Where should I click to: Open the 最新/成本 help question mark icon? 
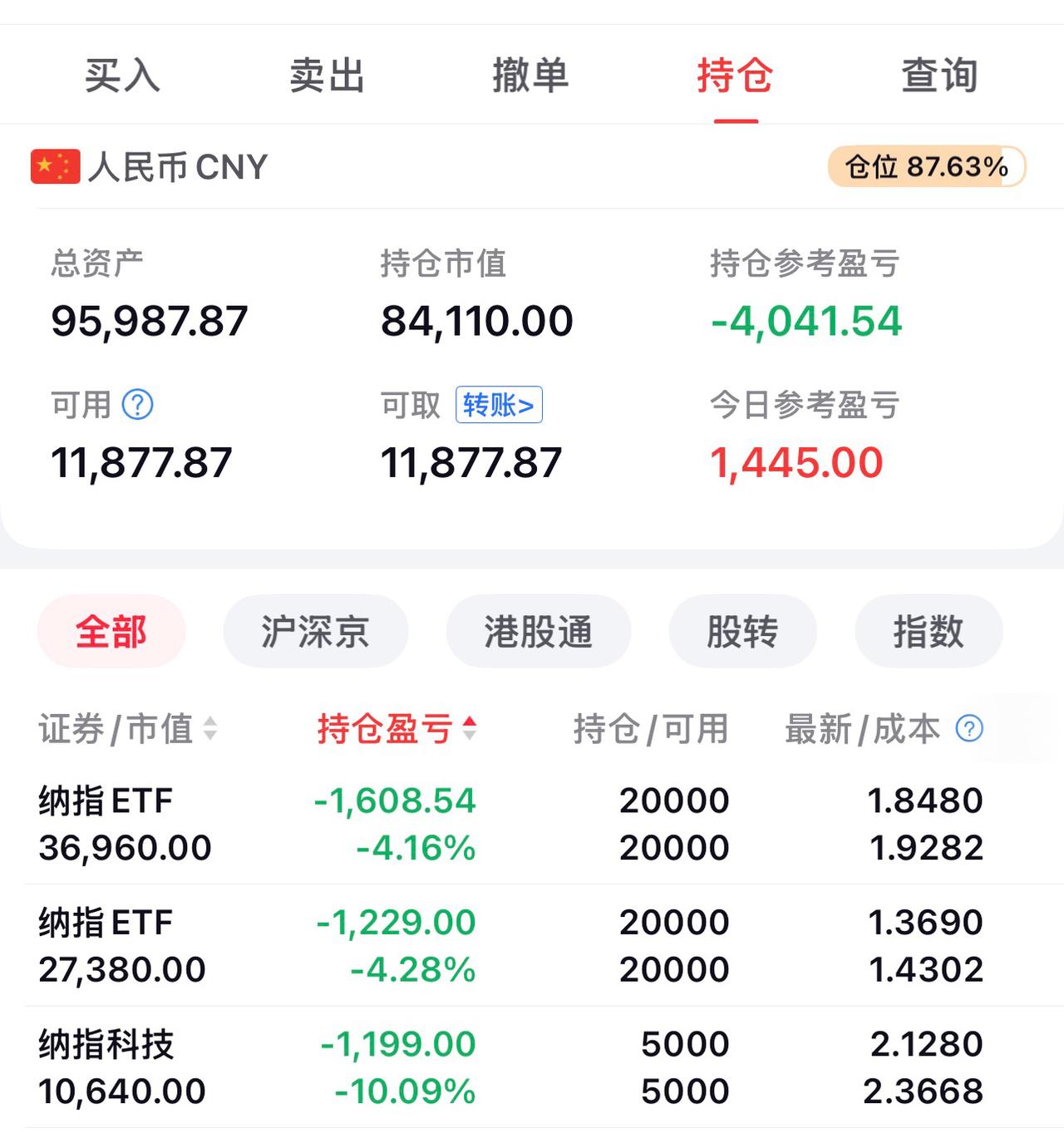971,729
